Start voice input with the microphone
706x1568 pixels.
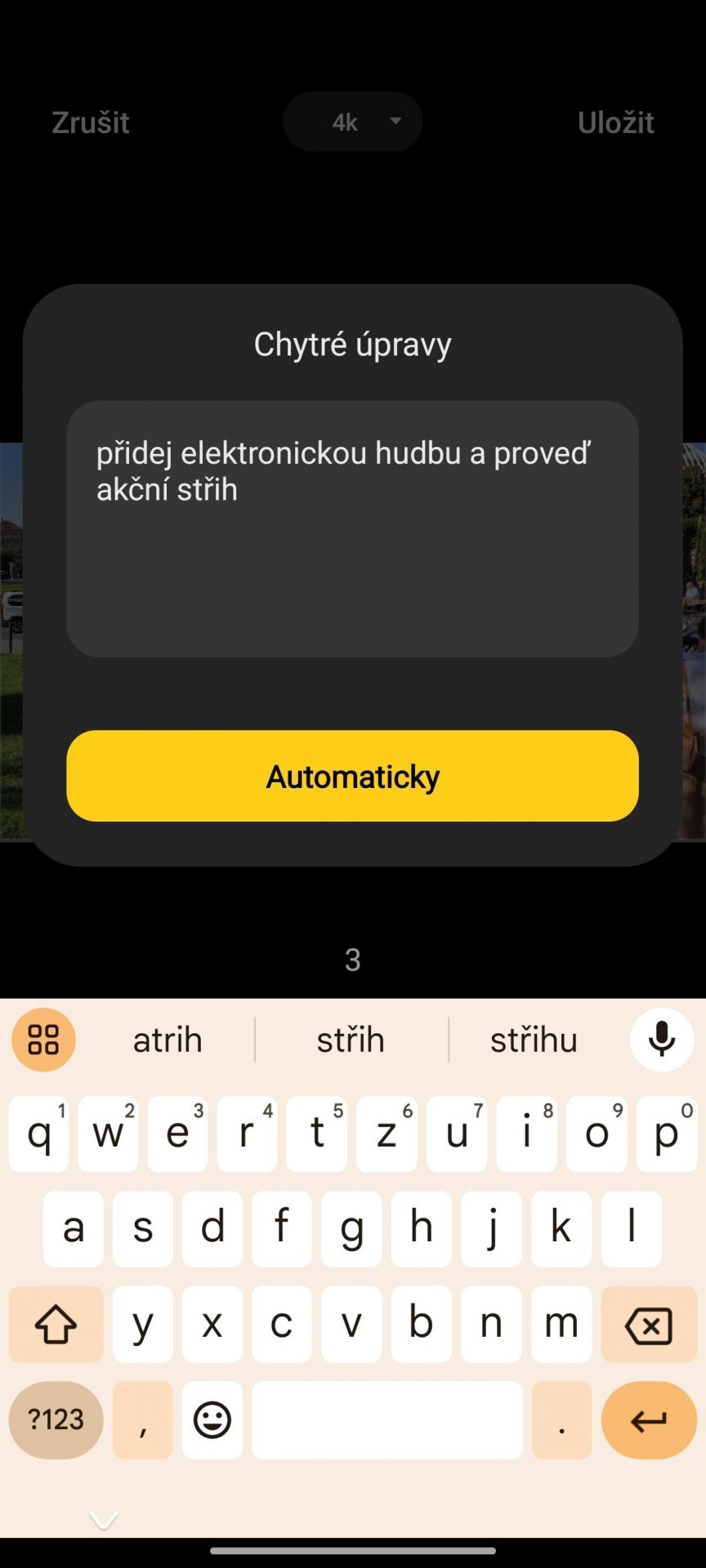tap(662, 1040)
